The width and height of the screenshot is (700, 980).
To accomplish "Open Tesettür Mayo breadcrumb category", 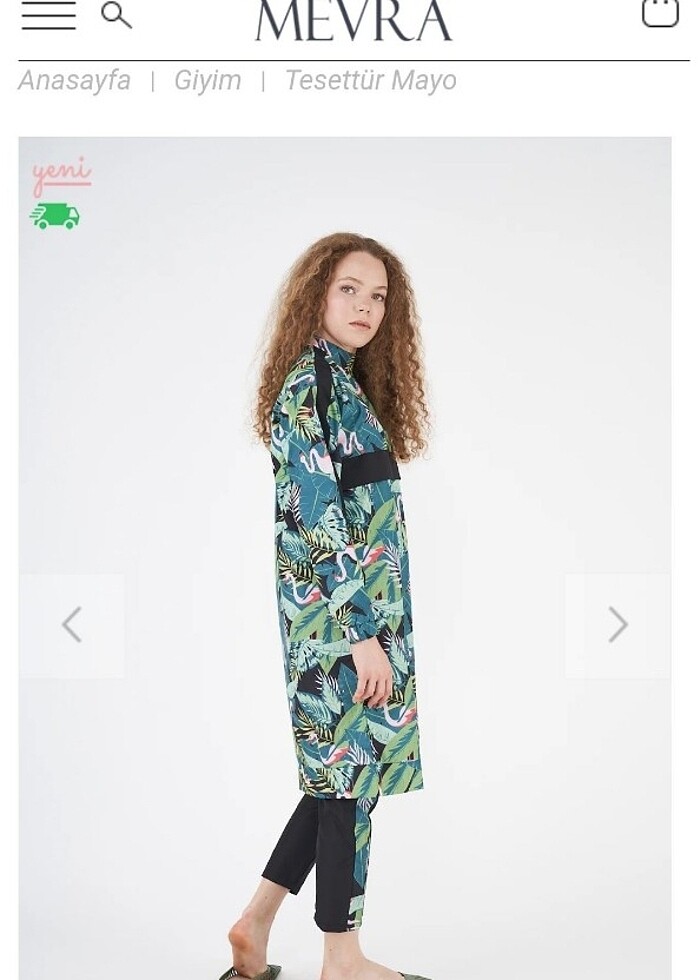I will click(x=370, y=81).
